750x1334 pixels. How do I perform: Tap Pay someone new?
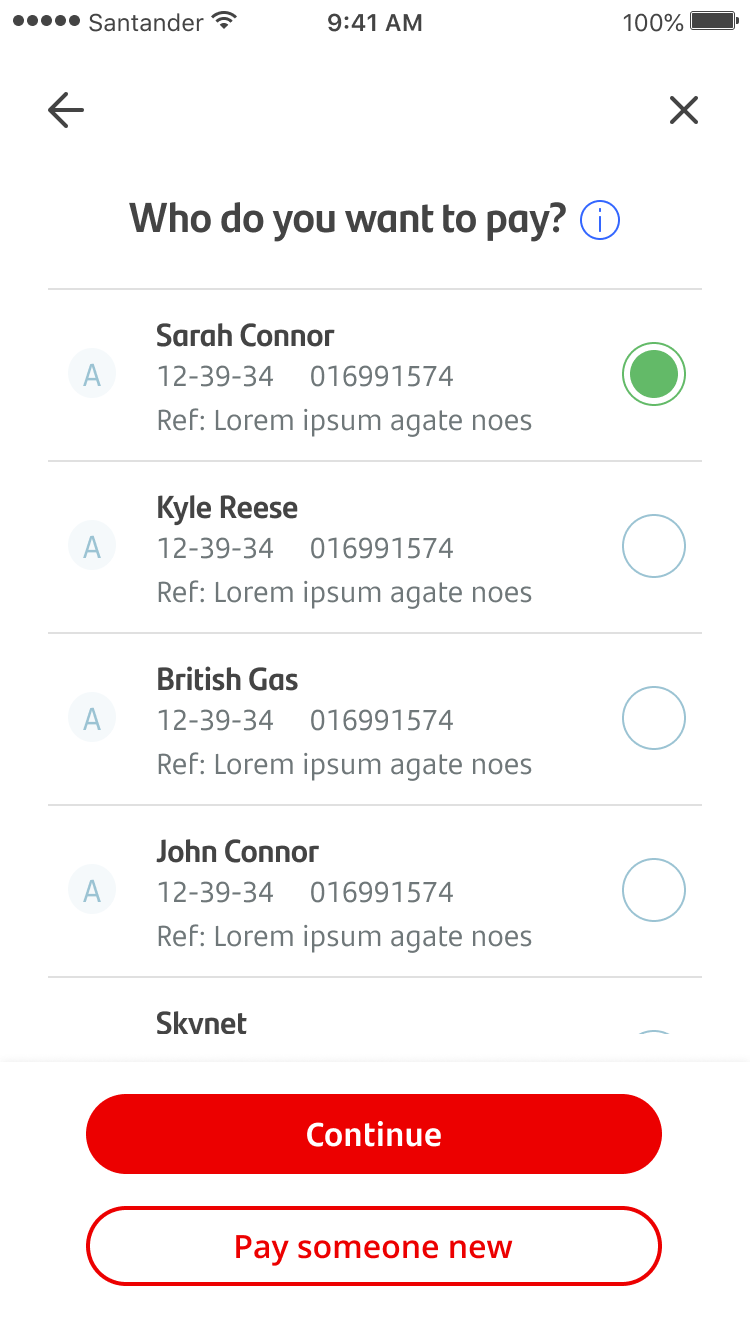coord(374,1246)
